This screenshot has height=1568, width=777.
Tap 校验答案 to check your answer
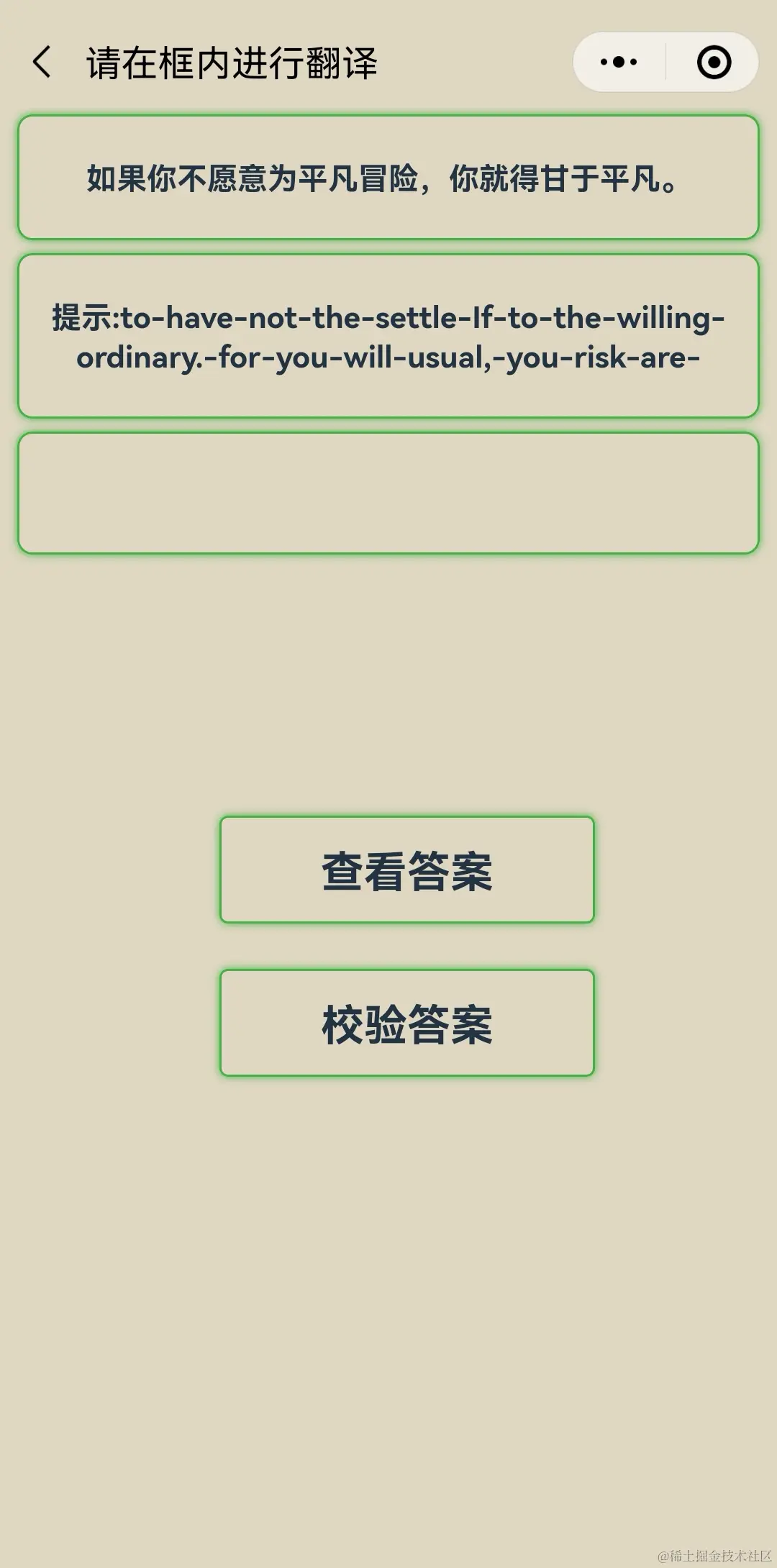click(x=407, y=1023)
